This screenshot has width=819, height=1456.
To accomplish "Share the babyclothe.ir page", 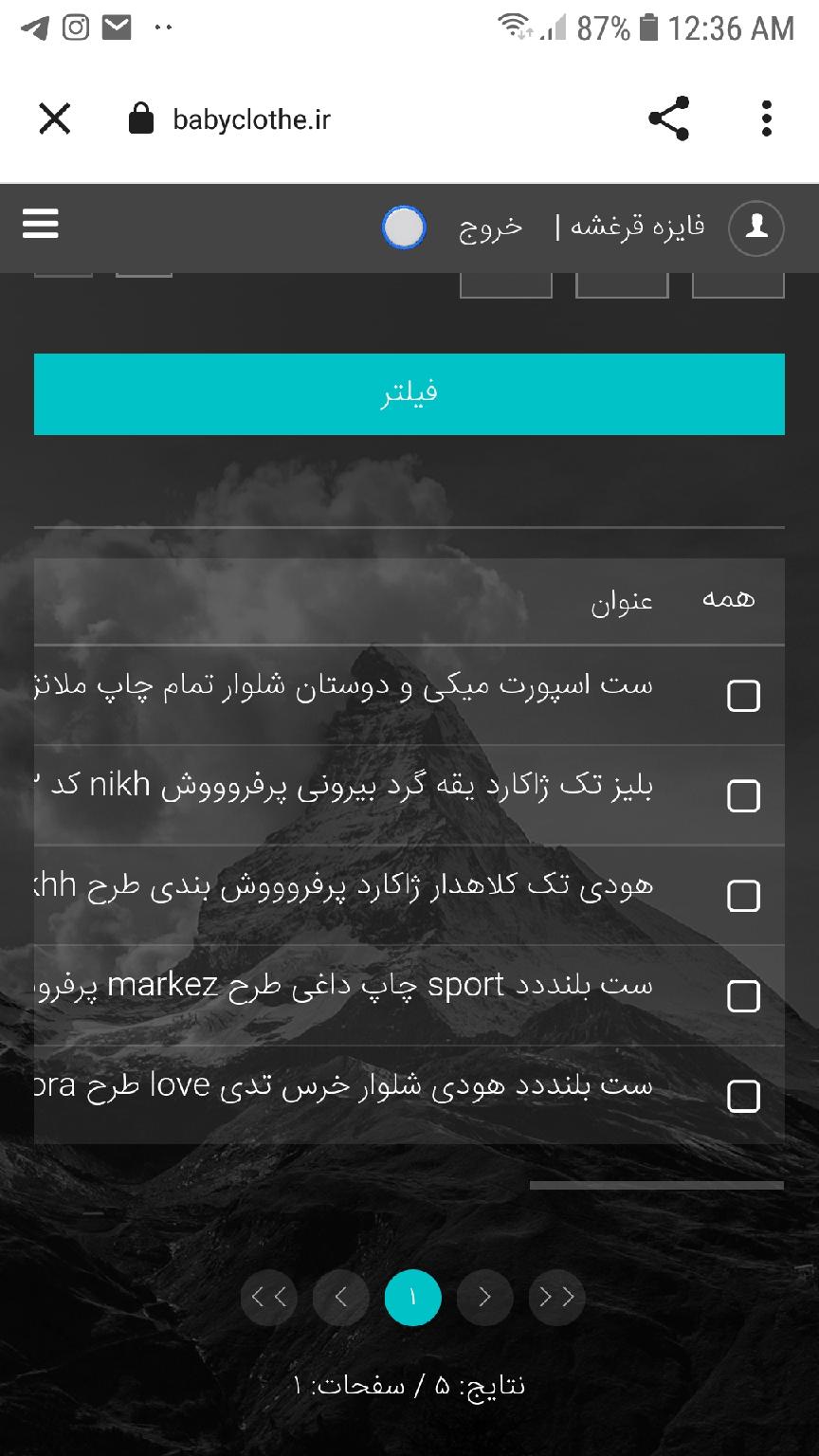I will pos(669,118).
